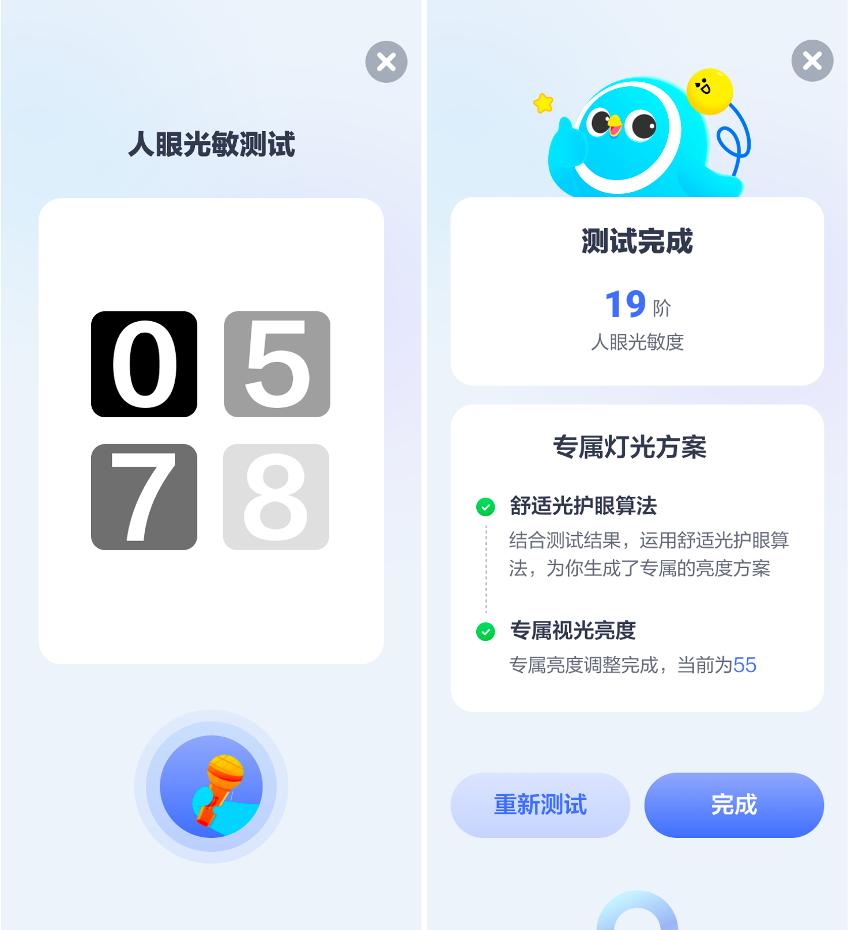Screen dimensions: 852x930
Task: Close the 测试完成 results screen
Action: (x=812, y=61)
